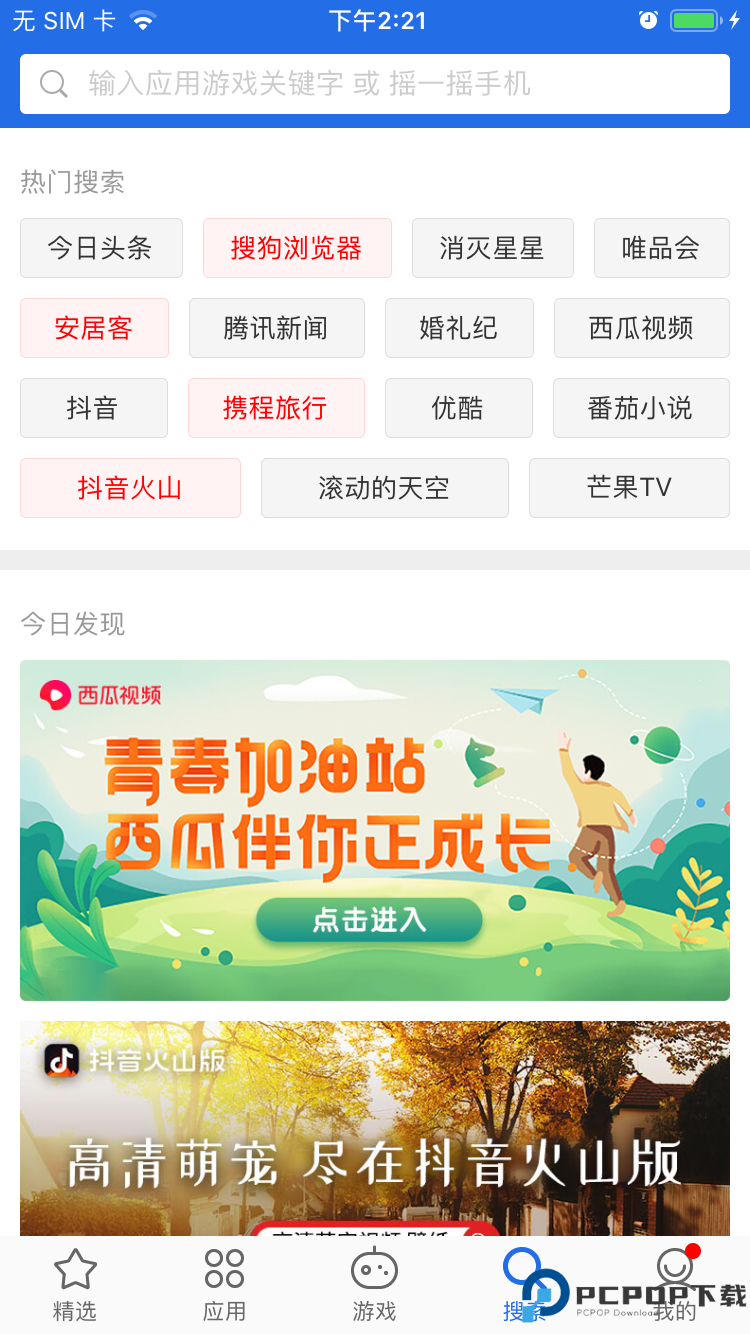Tap the 优酷 search chip
Viewport: 750px width, 1334px height.
coord(458,408)
